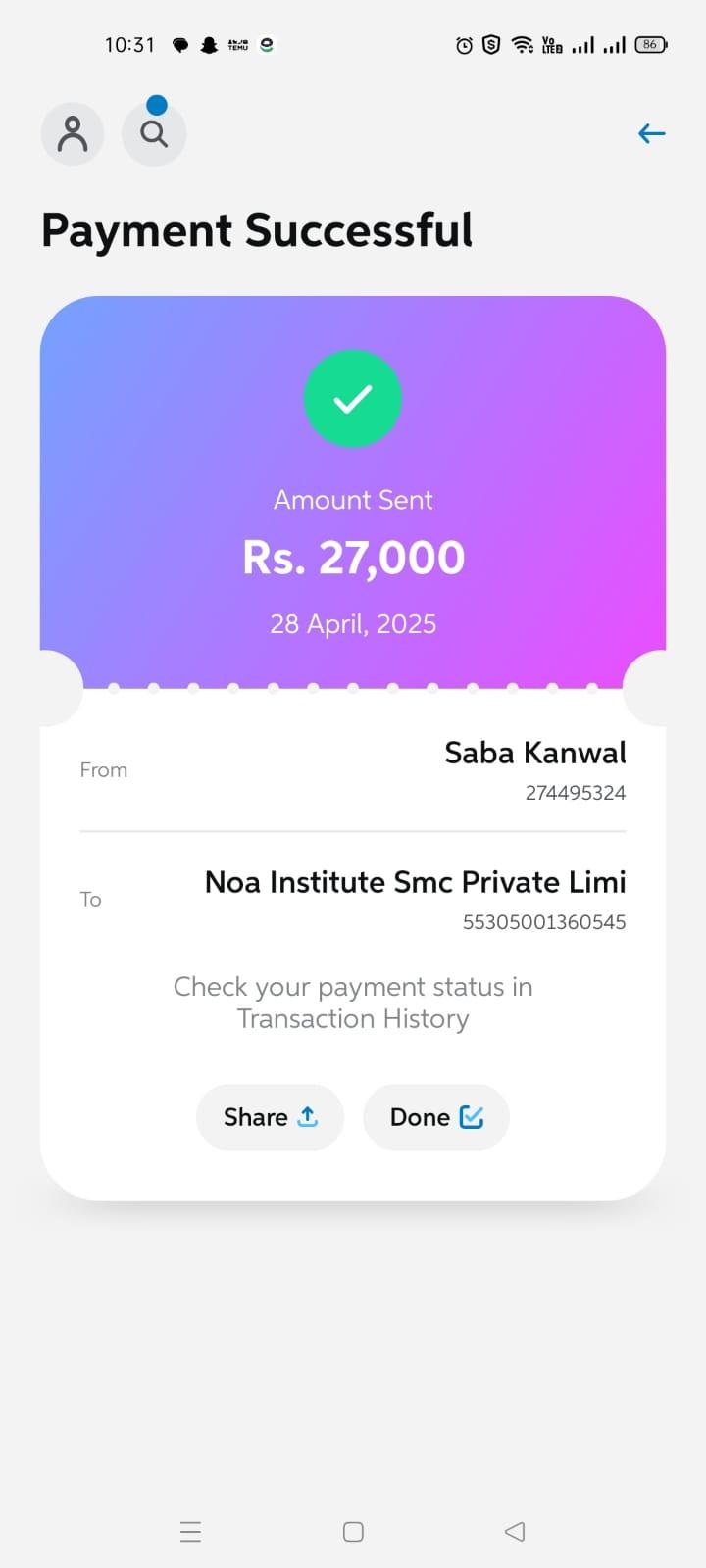Viewport: 706px width, 1568px height.
Task: Share the payment receipt
Action: point(270,1117)
